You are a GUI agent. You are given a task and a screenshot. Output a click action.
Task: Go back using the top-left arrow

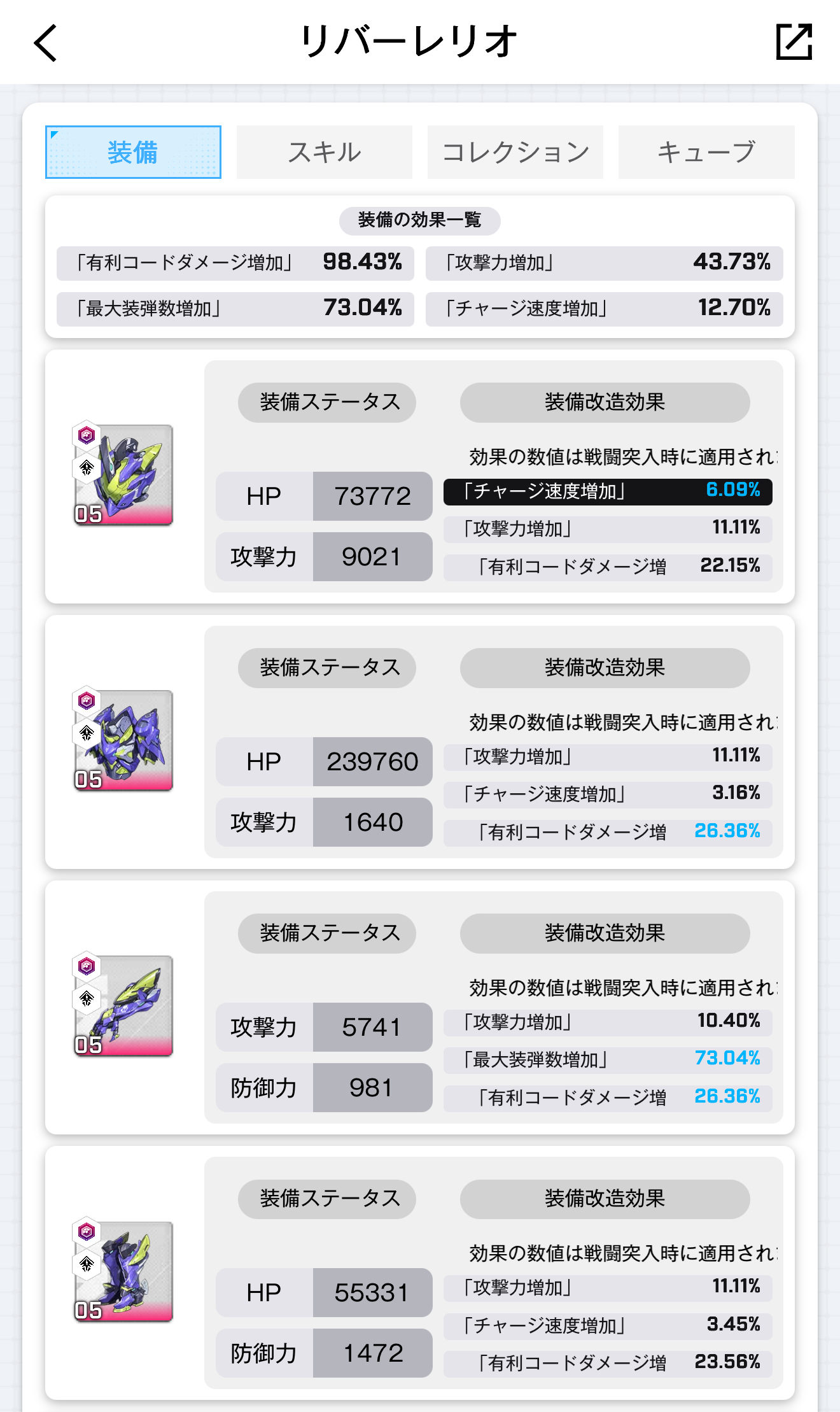(45, 43)
